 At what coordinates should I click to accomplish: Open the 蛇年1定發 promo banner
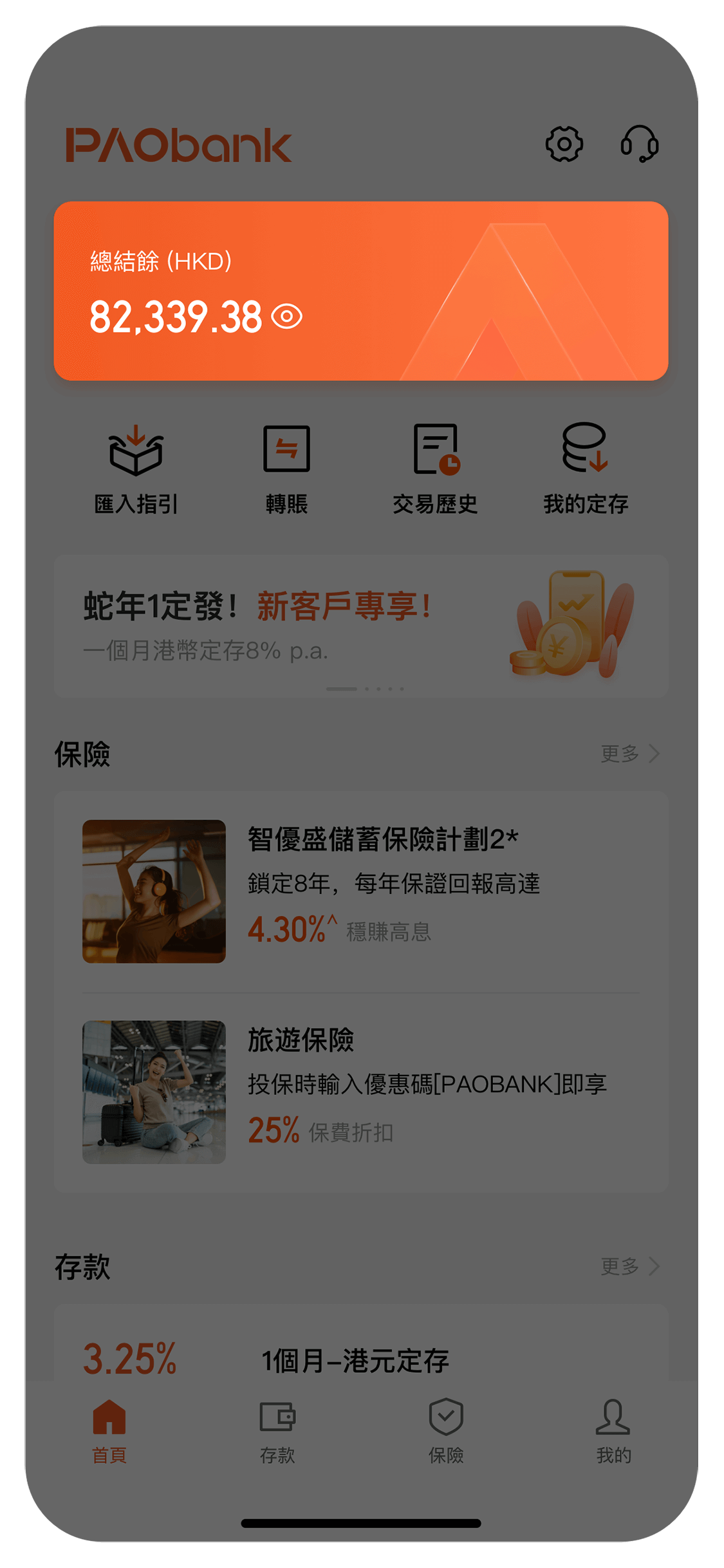coord(360,626)
